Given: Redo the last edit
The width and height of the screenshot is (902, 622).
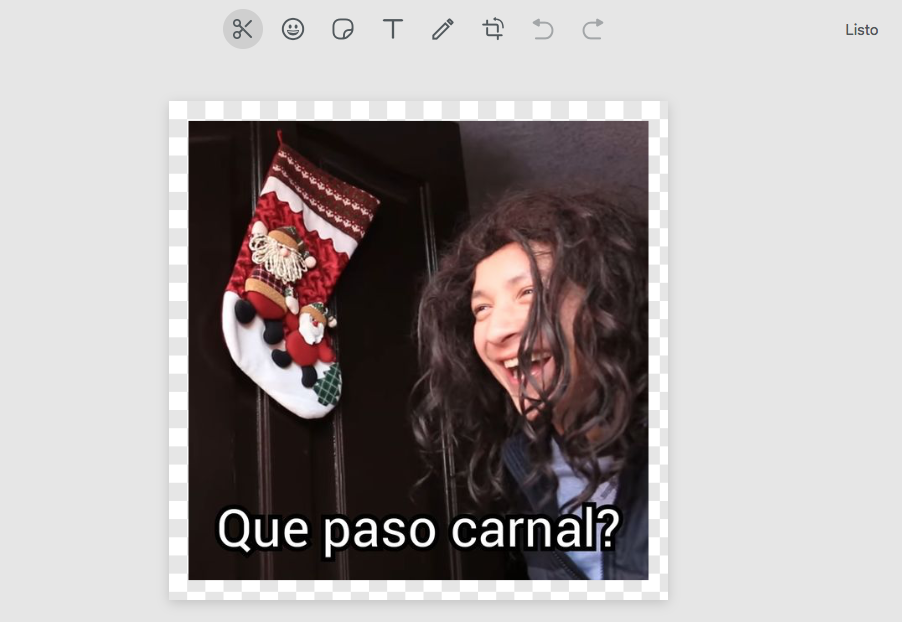Looking at the screenshot, I should click(x=593, y=29).
